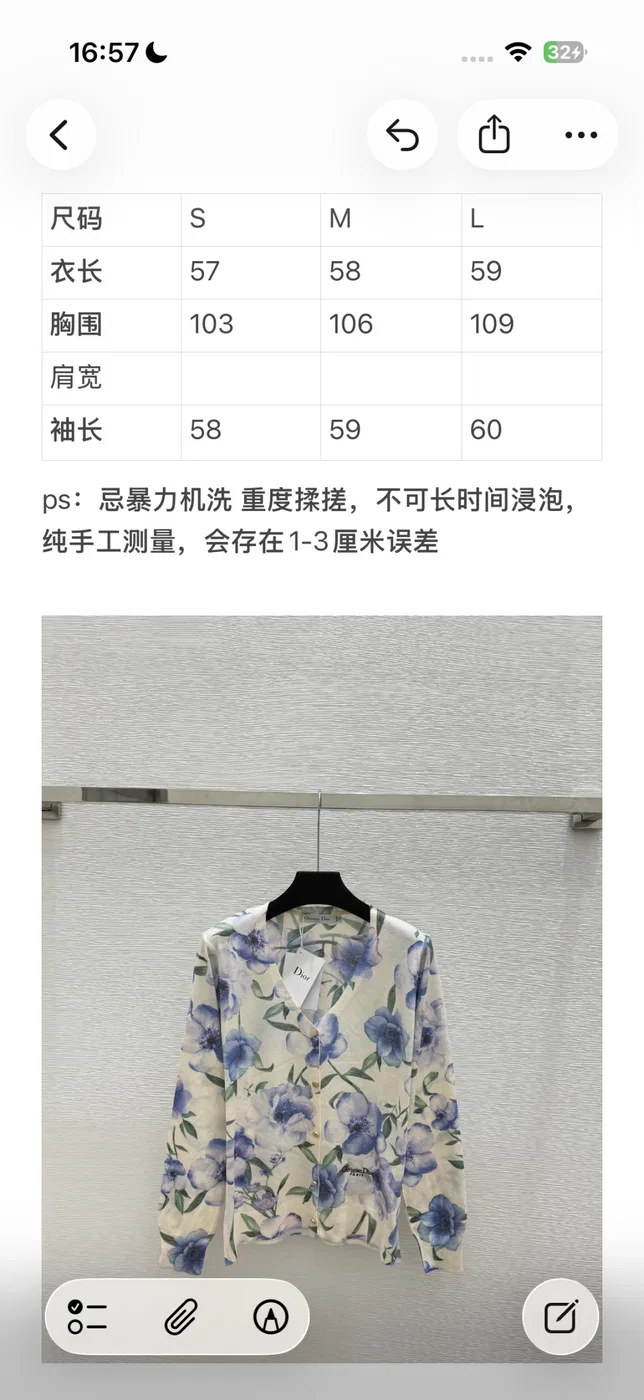The width and height of the screenshot is (644, 1400).
Task: Open the more options menu
Action: (x=581, y=134)
